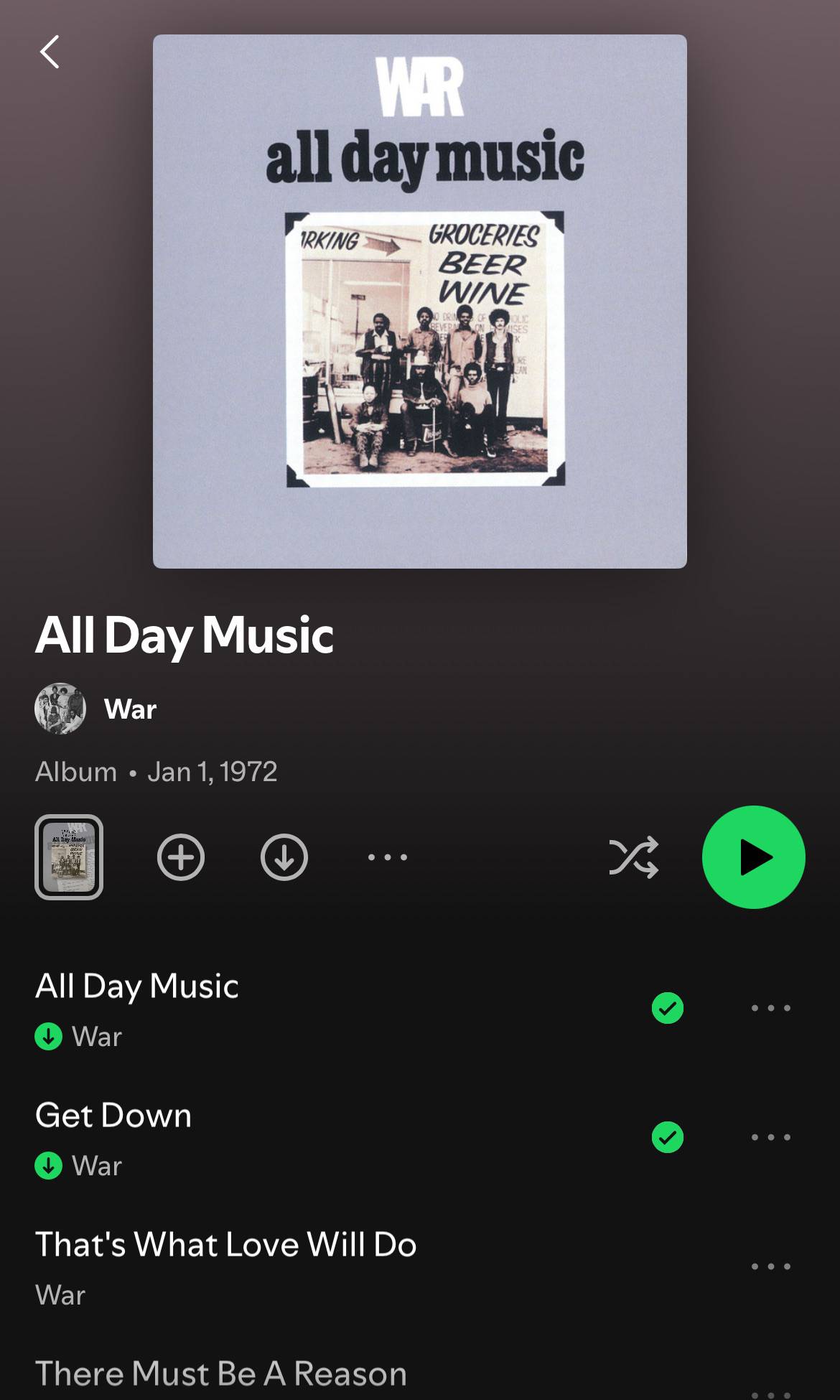Play the album with the green button
The image size is (840, 1400).
tap(754, 857)
